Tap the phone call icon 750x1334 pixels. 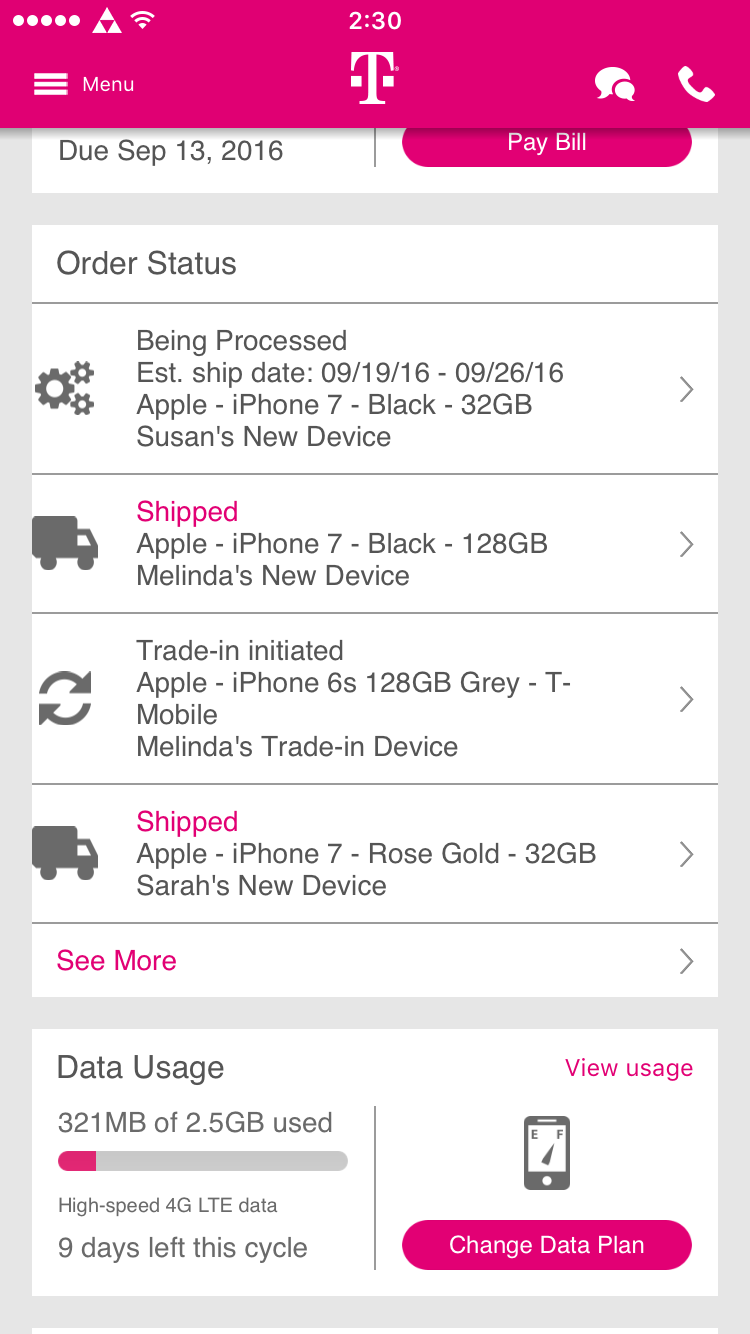pos(696,85)
